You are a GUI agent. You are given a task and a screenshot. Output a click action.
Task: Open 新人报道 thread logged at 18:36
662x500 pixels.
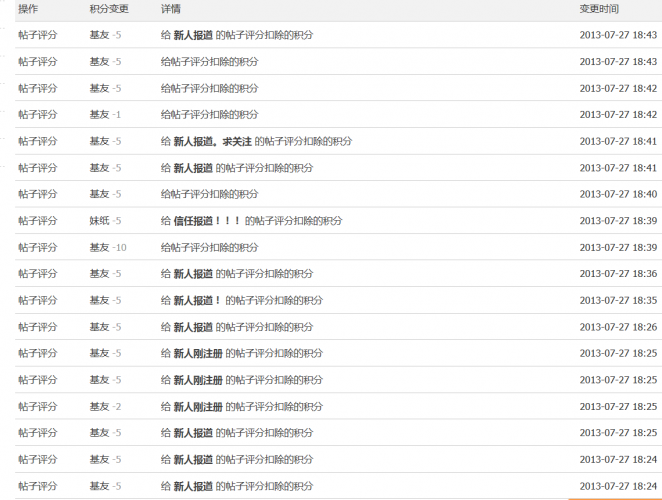pyautogui.click(x=193, y=274)
